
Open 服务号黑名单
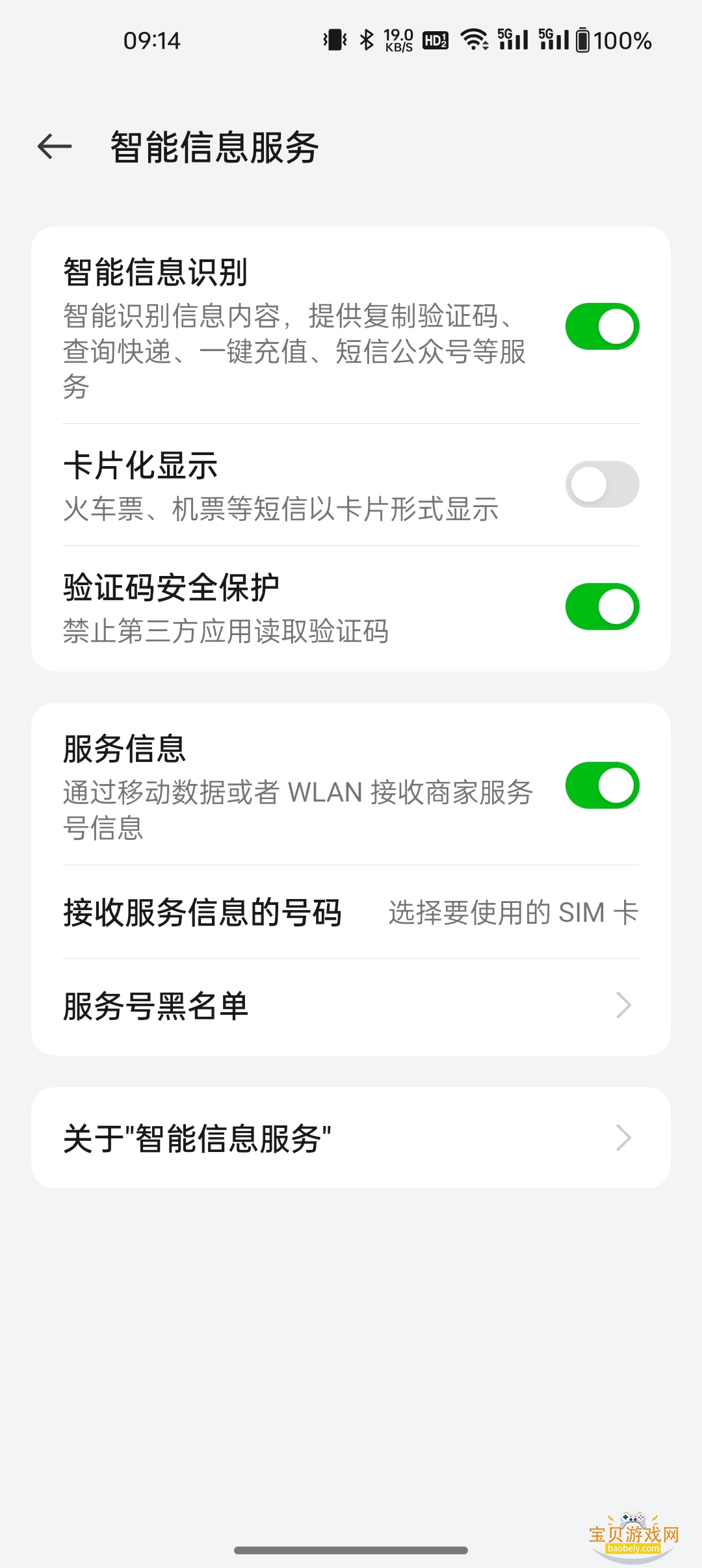351,1006
